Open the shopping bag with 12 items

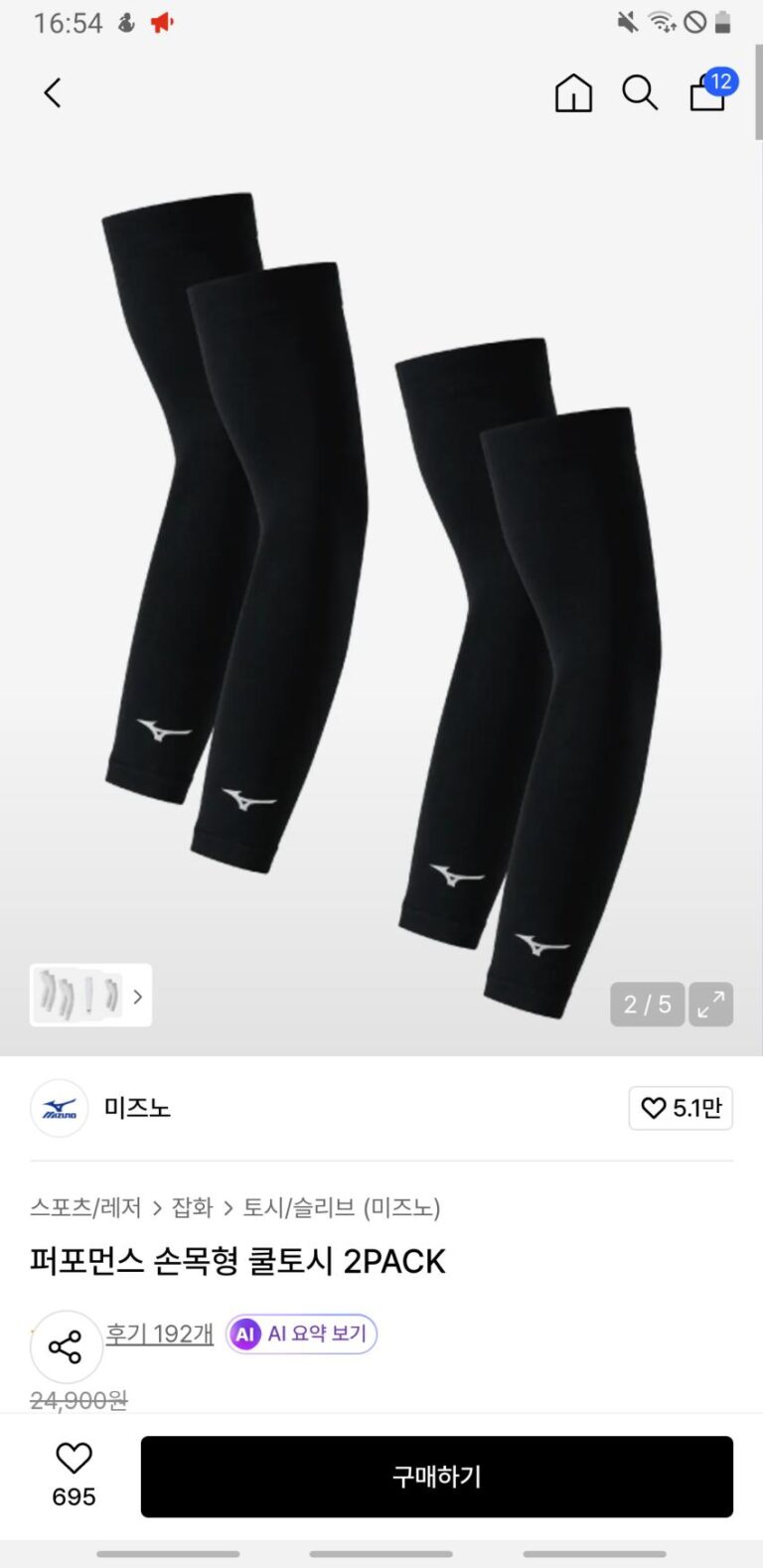pos(708,92)
